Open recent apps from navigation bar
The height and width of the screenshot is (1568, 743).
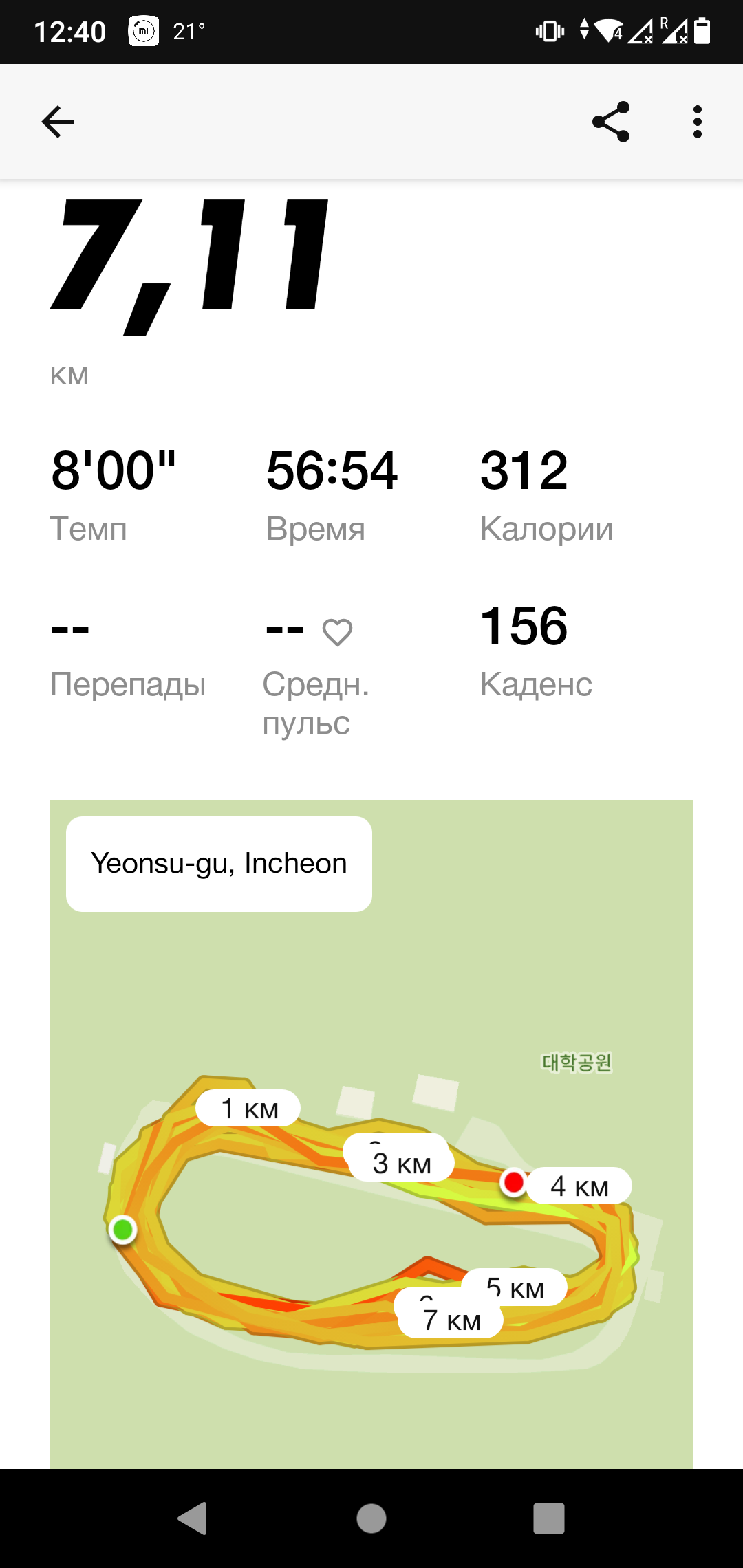pos(548,1518)
